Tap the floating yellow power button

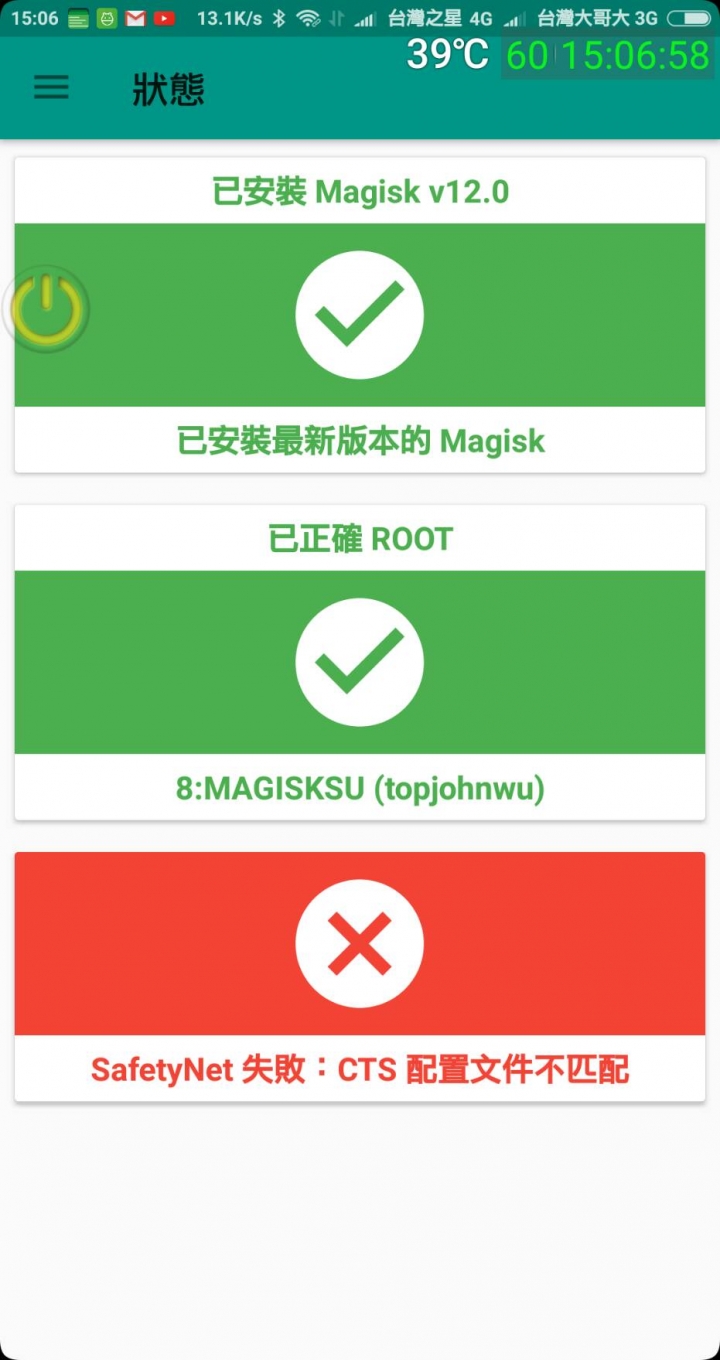tap(47, 309)
